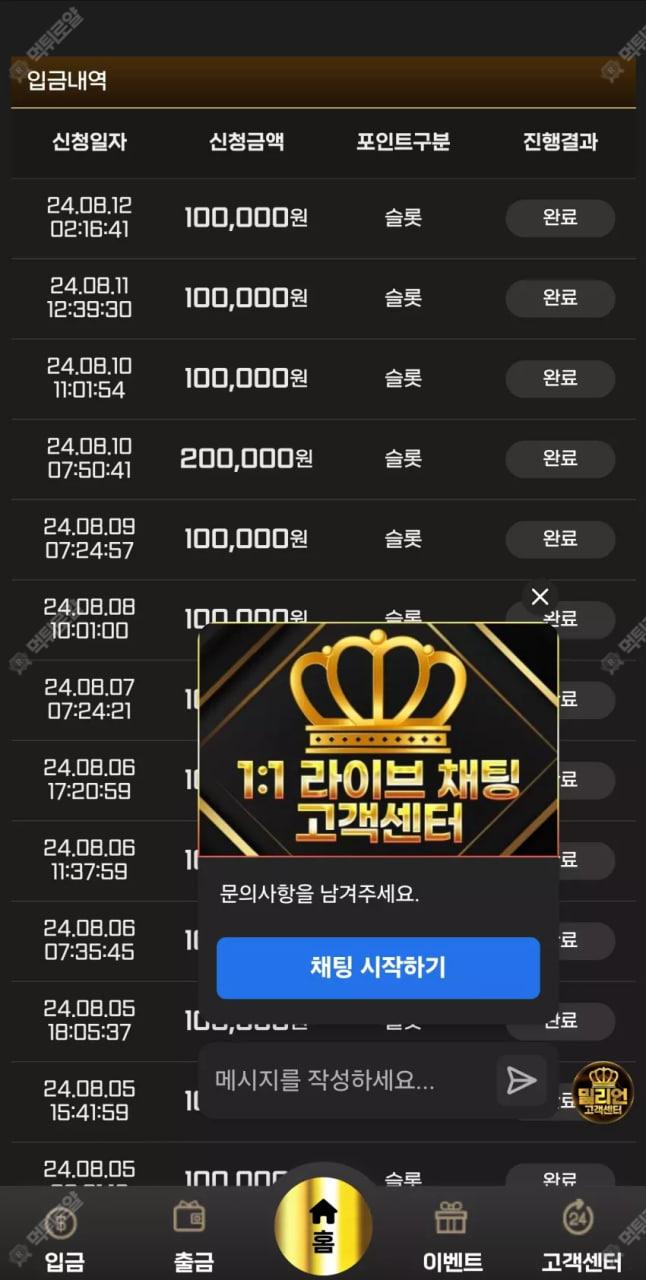Open the 입금 deposit tab
The image size is (646, 1280).
click(64, 1235)
